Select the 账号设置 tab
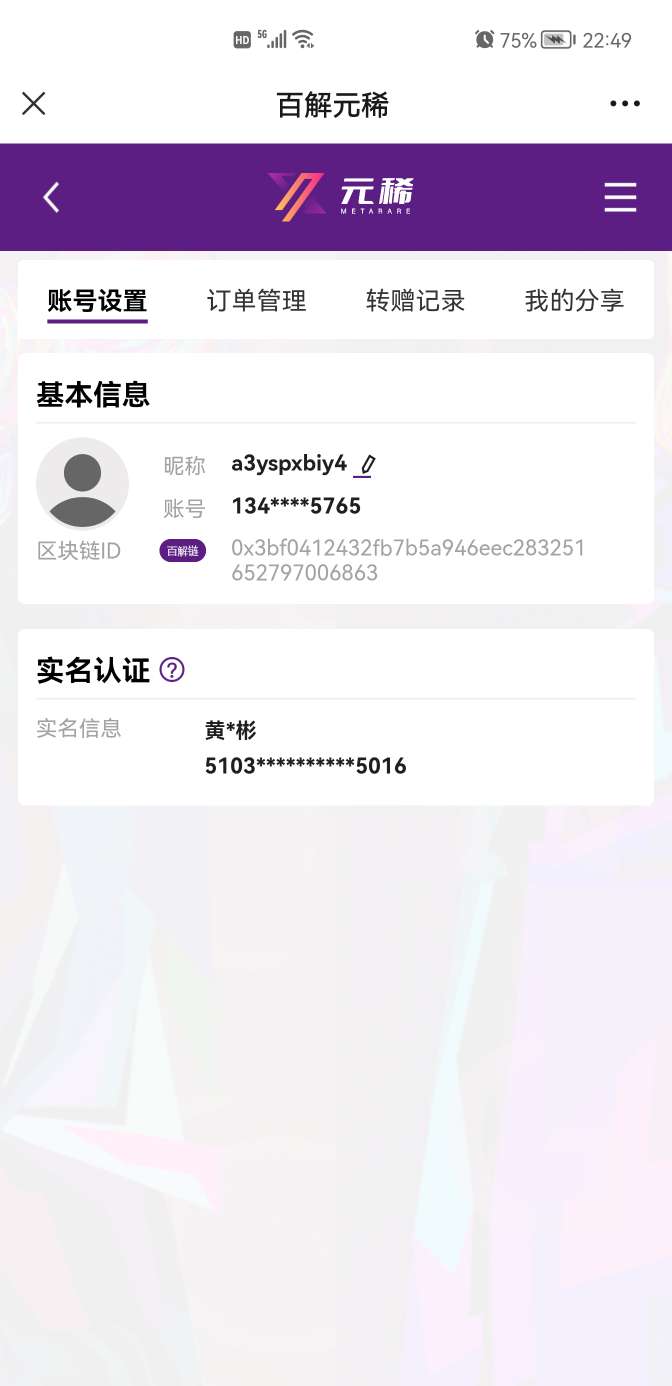This screenshot has height=1386, width=672. [97, 301]
